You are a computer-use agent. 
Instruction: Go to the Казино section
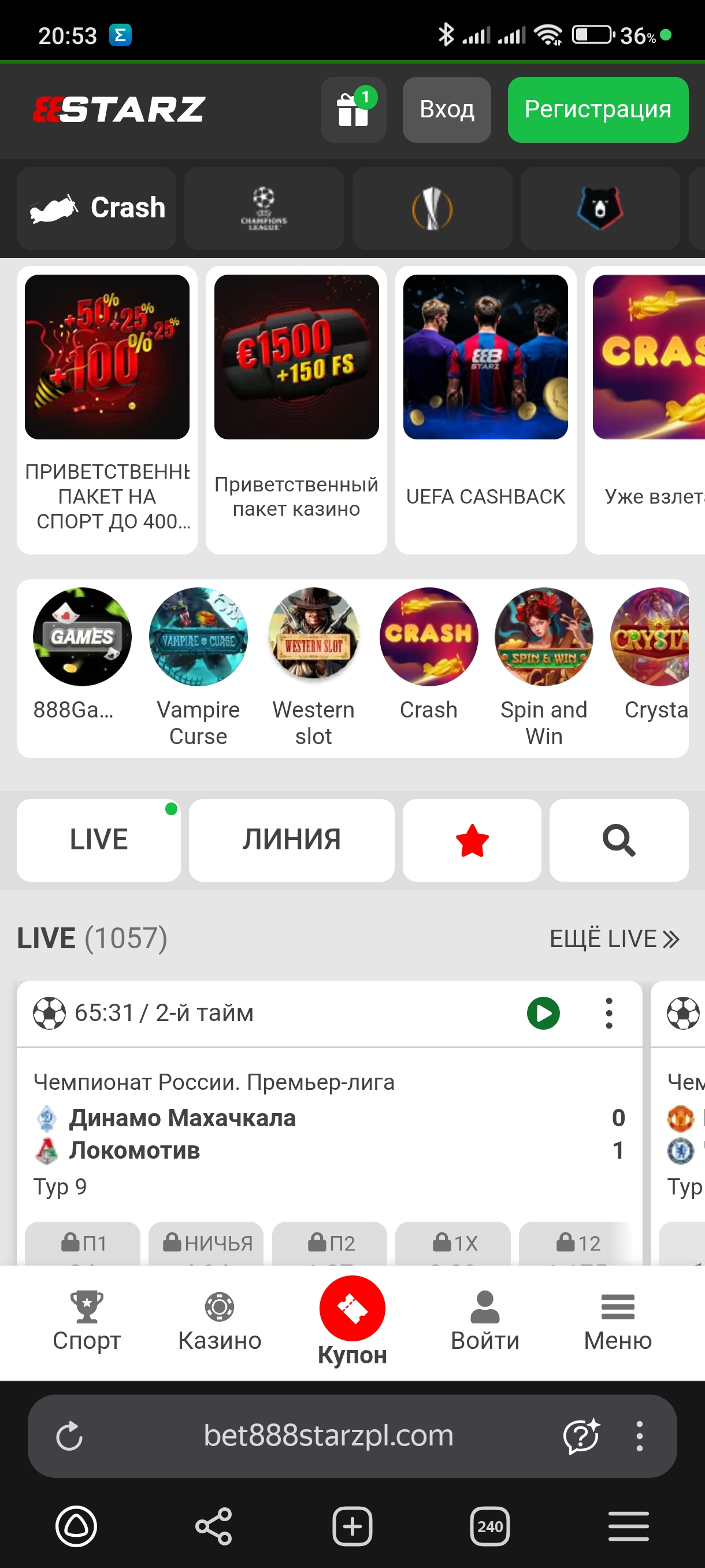click(220, 1321)
